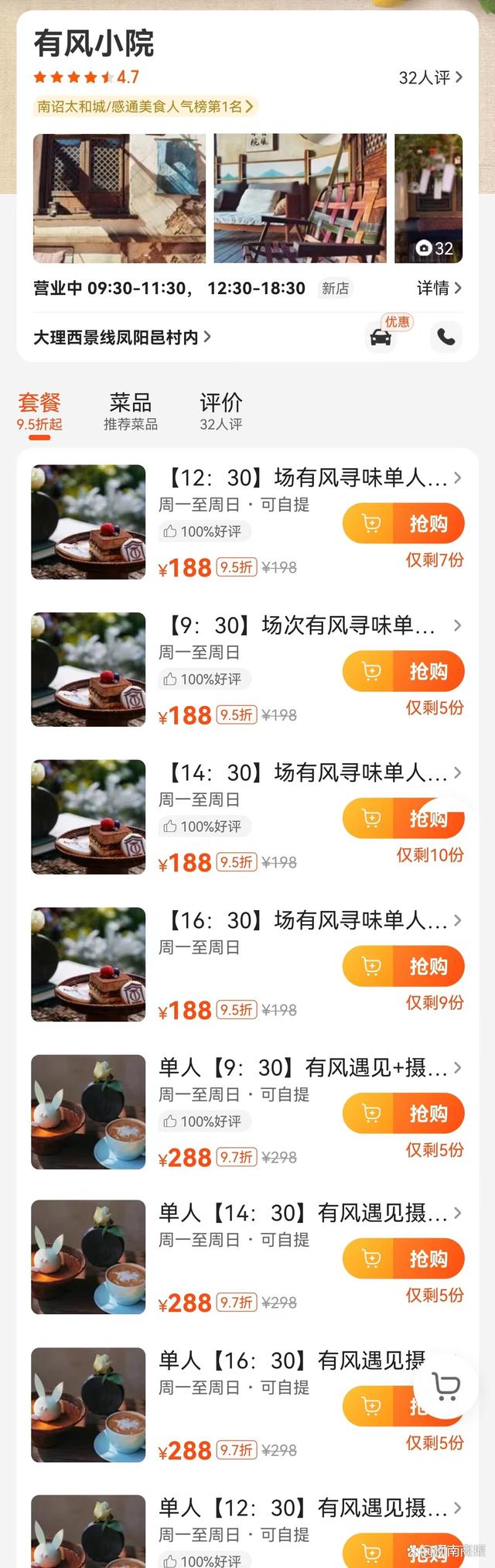Add 【12：30】场有风寻味单人 package to cart

coord(370,524)
